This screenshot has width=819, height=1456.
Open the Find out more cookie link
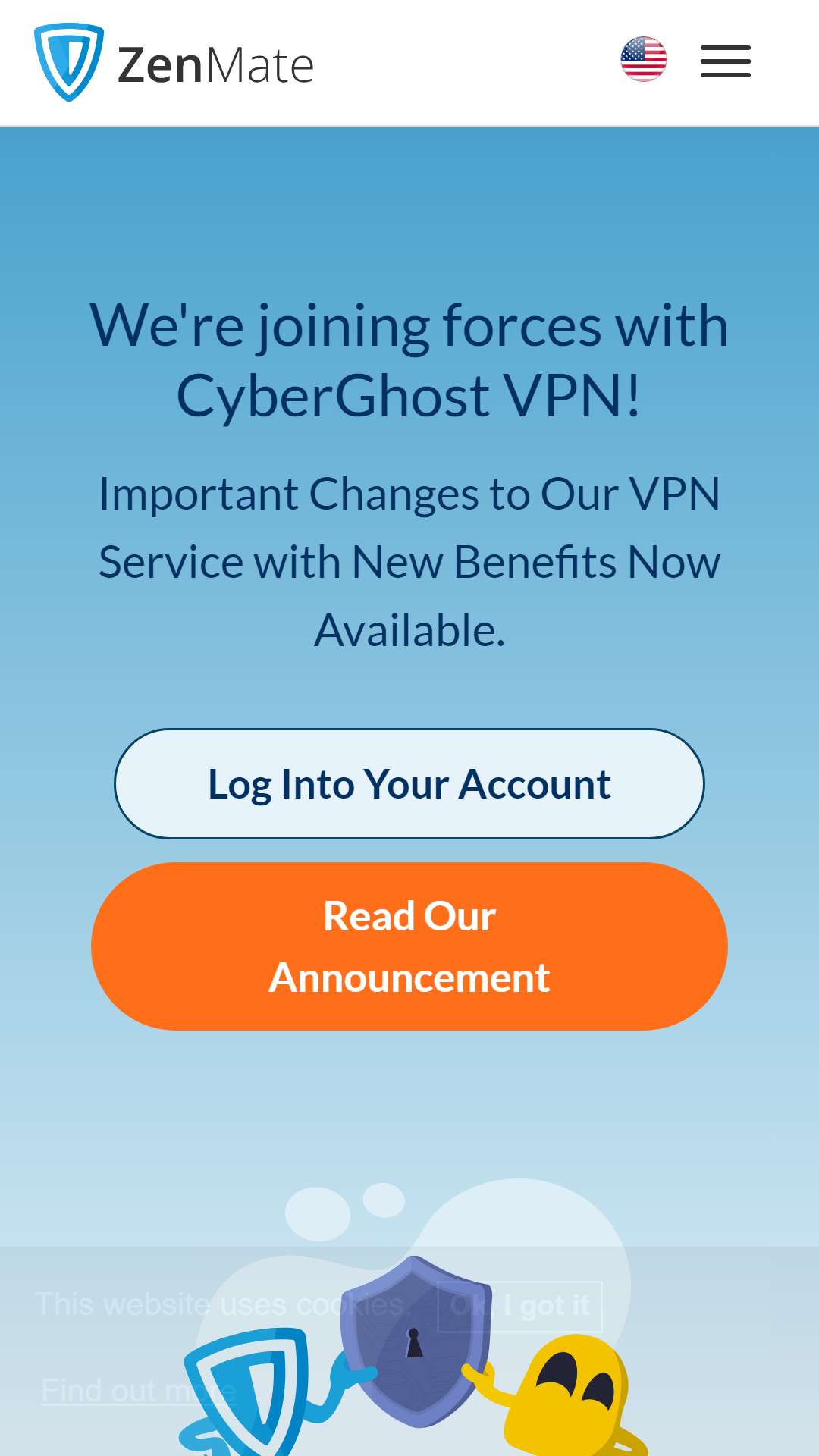139,1391
